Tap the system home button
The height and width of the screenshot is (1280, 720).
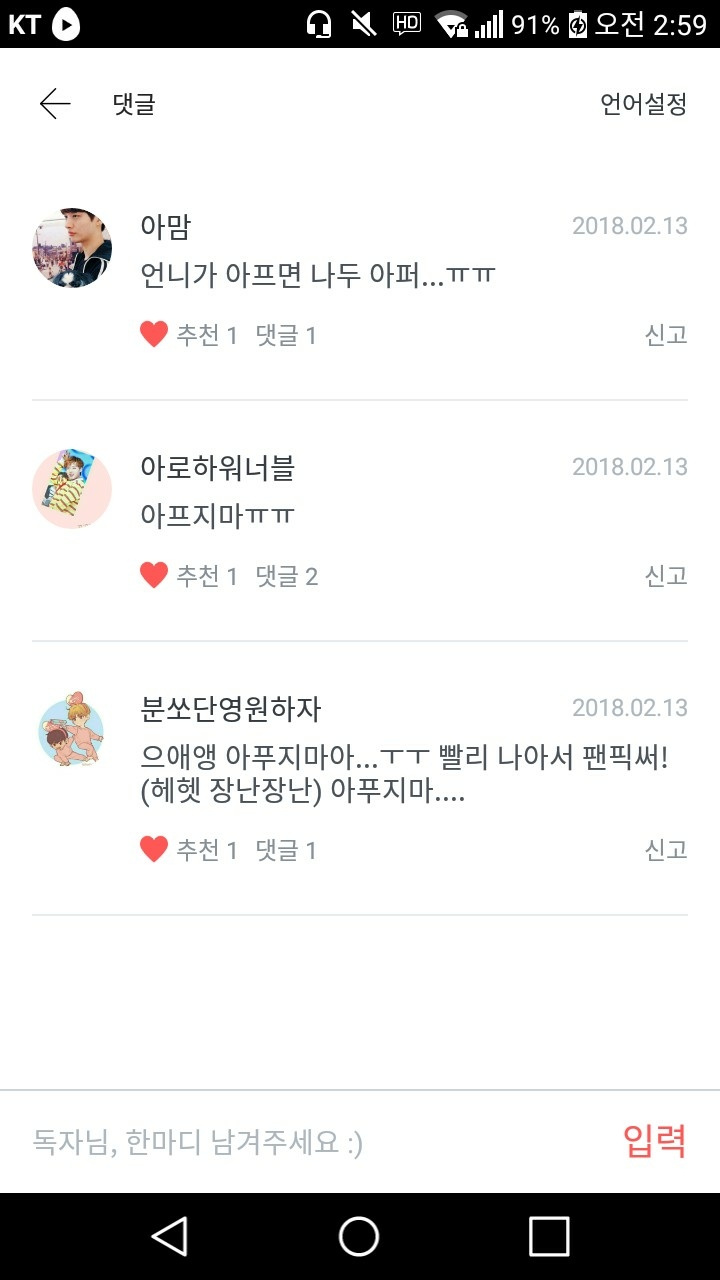[359, 1236]
